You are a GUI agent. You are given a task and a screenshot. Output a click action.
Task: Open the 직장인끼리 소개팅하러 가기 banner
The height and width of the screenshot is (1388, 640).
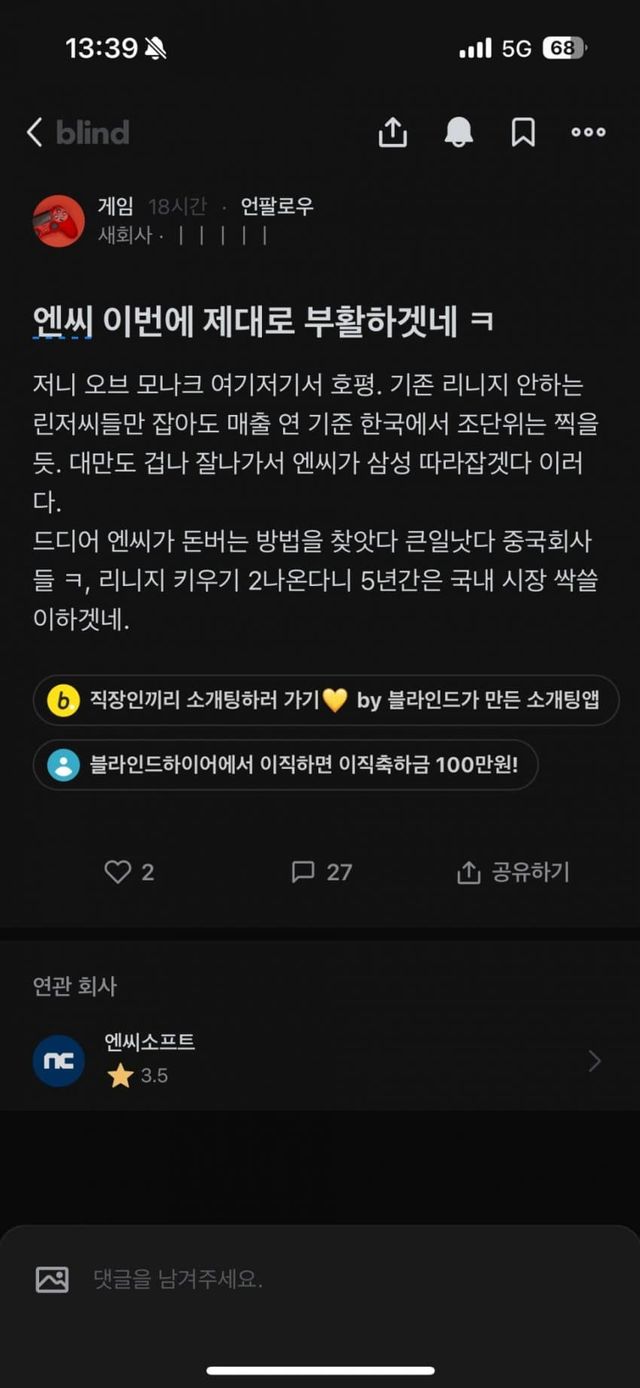pyautogui.click(x=326, y=700)
